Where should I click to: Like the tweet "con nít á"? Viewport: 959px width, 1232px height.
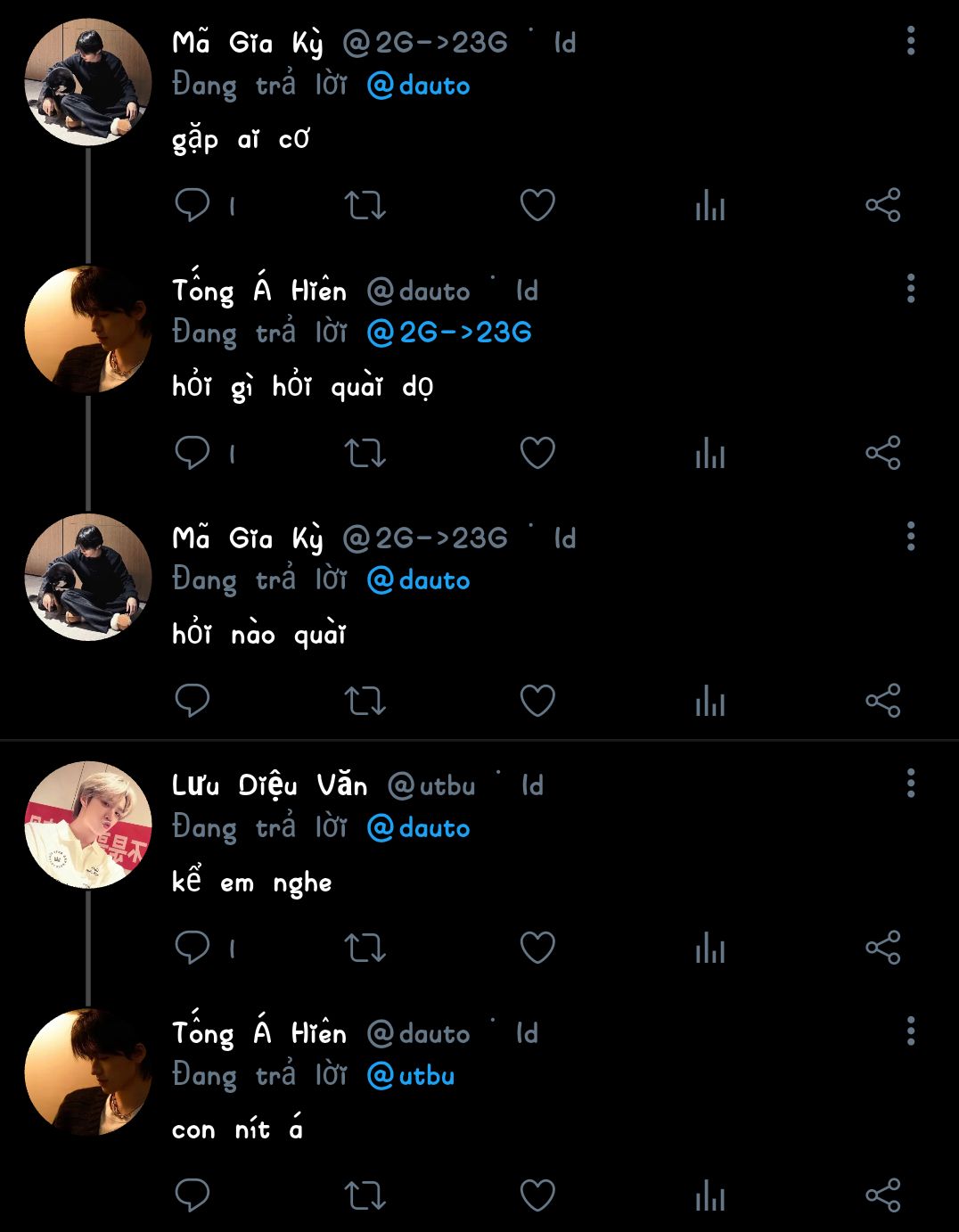click(x=537, y=1195)
